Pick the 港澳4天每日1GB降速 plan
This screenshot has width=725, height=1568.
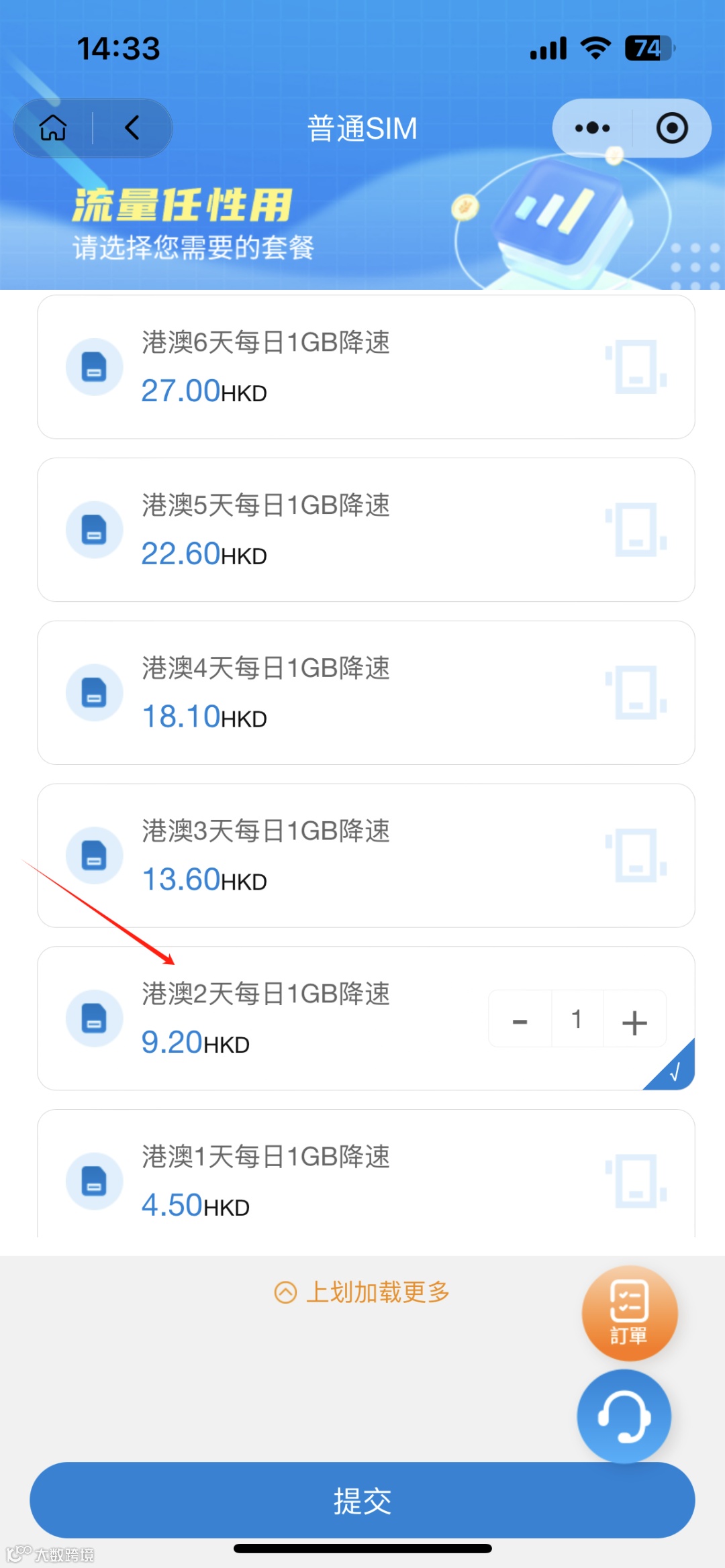pyautogui.click(x=366, y=692)
